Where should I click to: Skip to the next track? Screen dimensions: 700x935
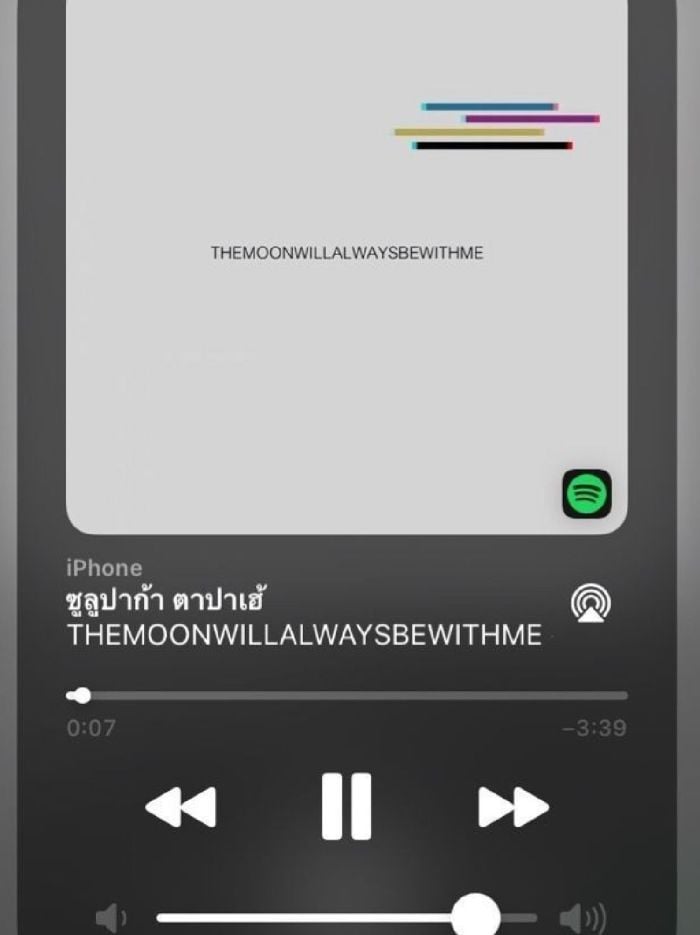click(x=513, y=807)
